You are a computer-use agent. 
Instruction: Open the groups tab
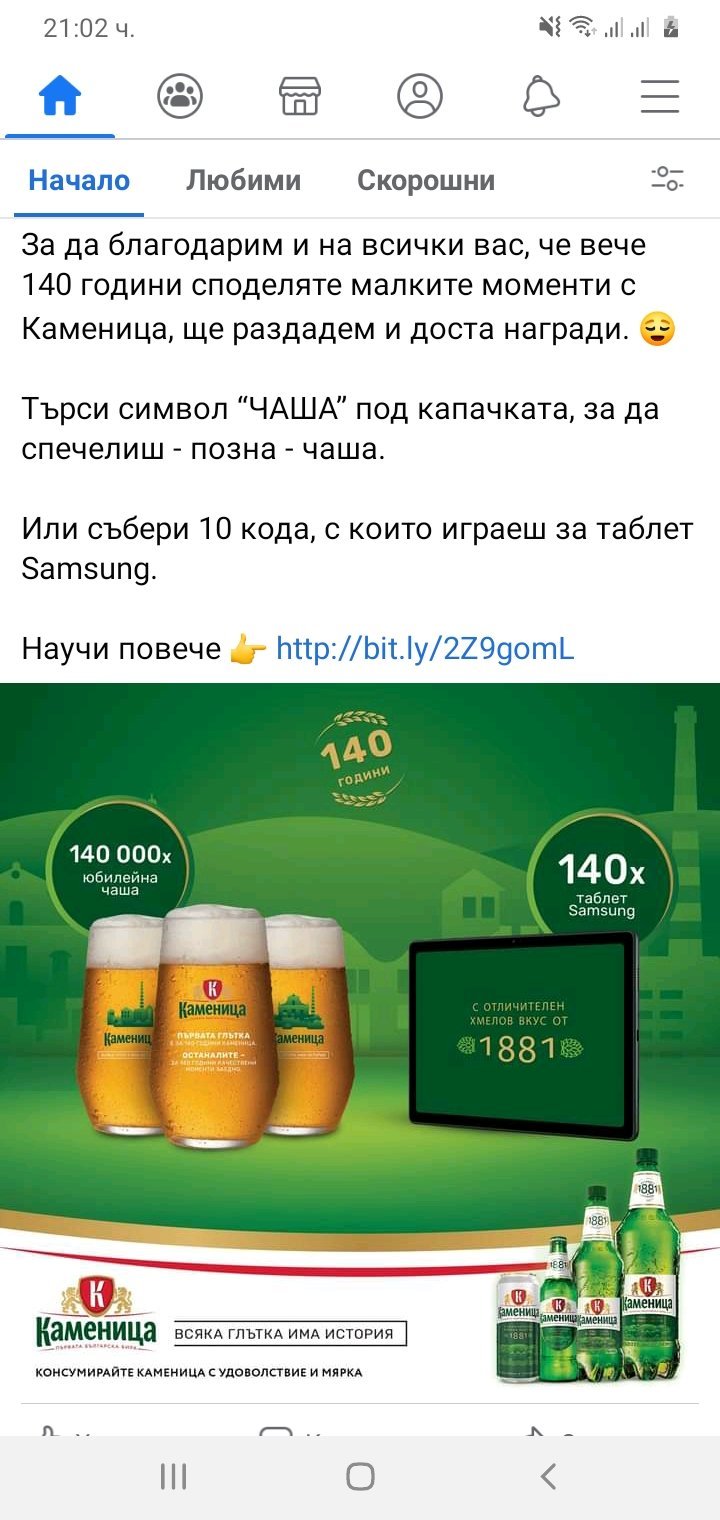[x=180, y=97]
